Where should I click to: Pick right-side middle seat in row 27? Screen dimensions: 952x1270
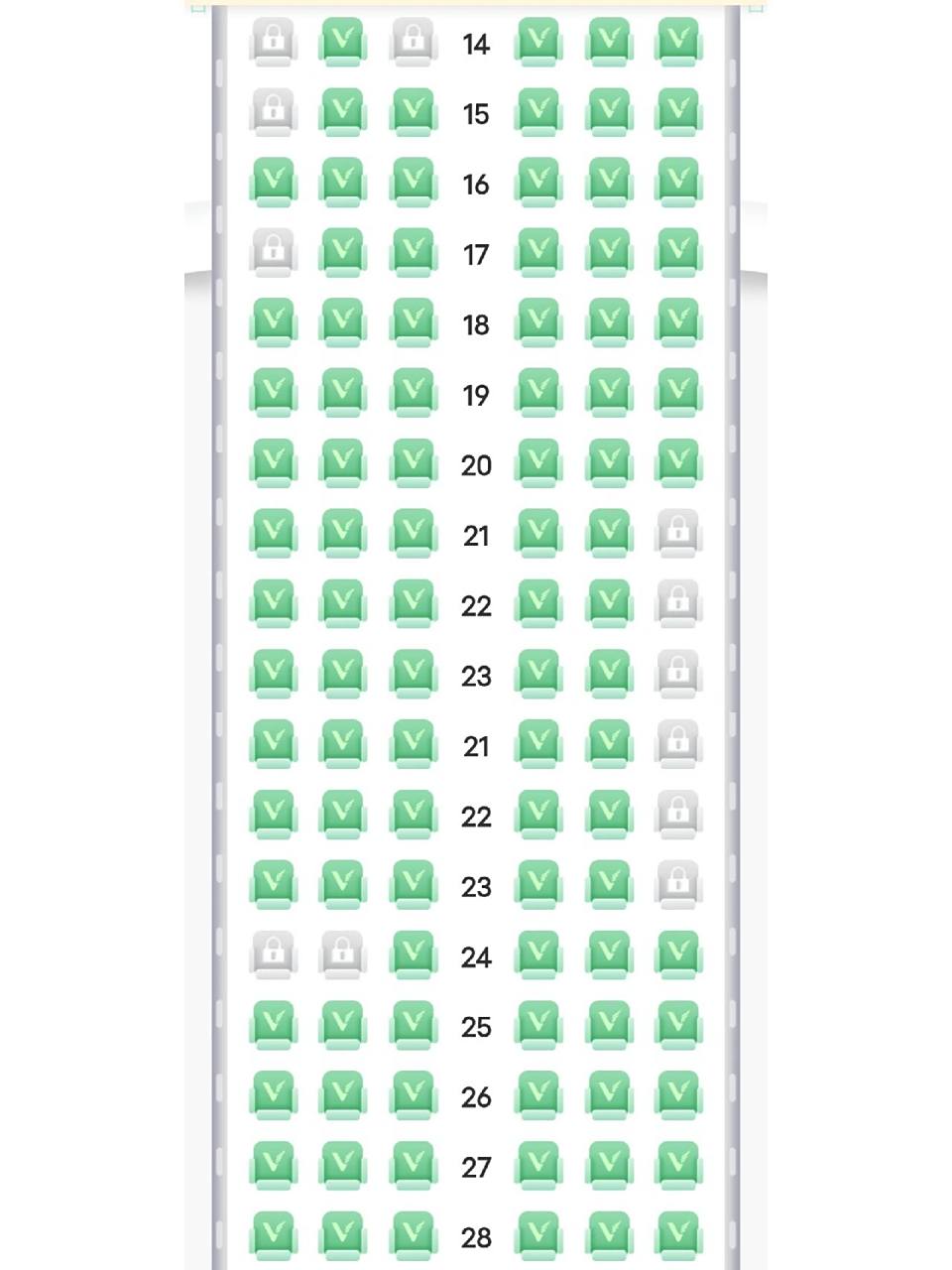click(608, 1165)
